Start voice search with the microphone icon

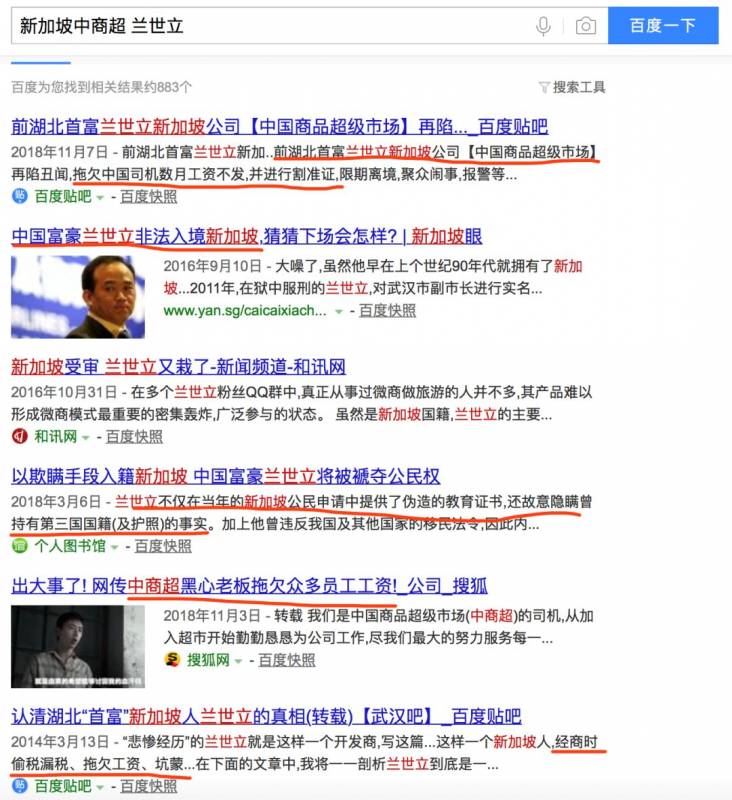543,26
